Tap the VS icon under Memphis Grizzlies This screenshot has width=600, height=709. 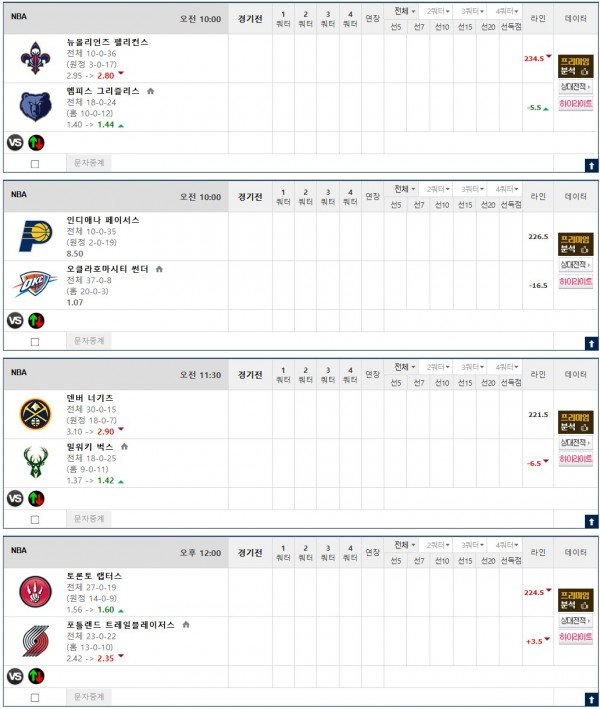[x=15, y=142]
